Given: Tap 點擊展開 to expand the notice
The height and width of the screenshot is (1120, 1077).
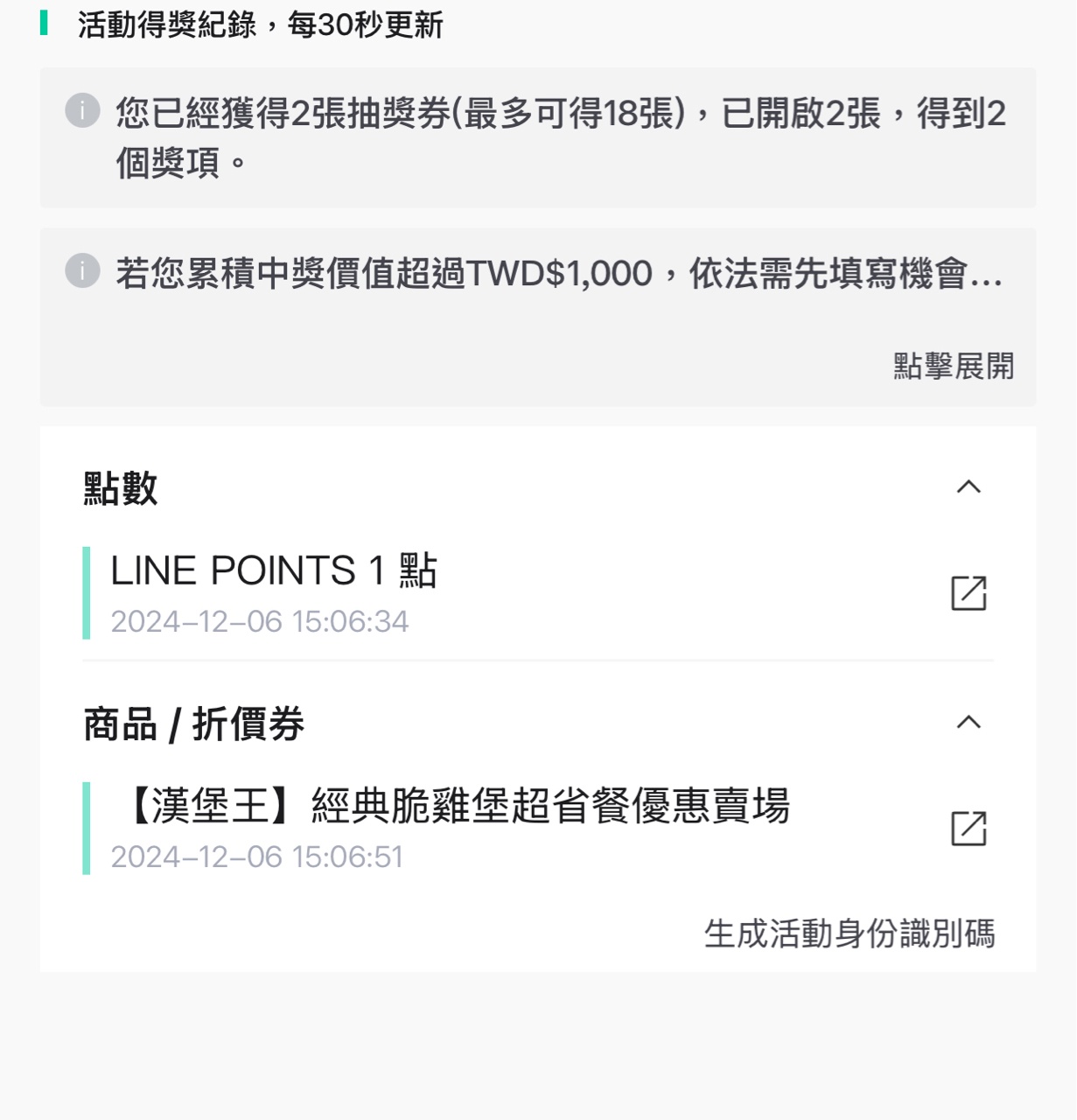Looking at the screenshot, I should pyautogui.click(x=953, y=366).
